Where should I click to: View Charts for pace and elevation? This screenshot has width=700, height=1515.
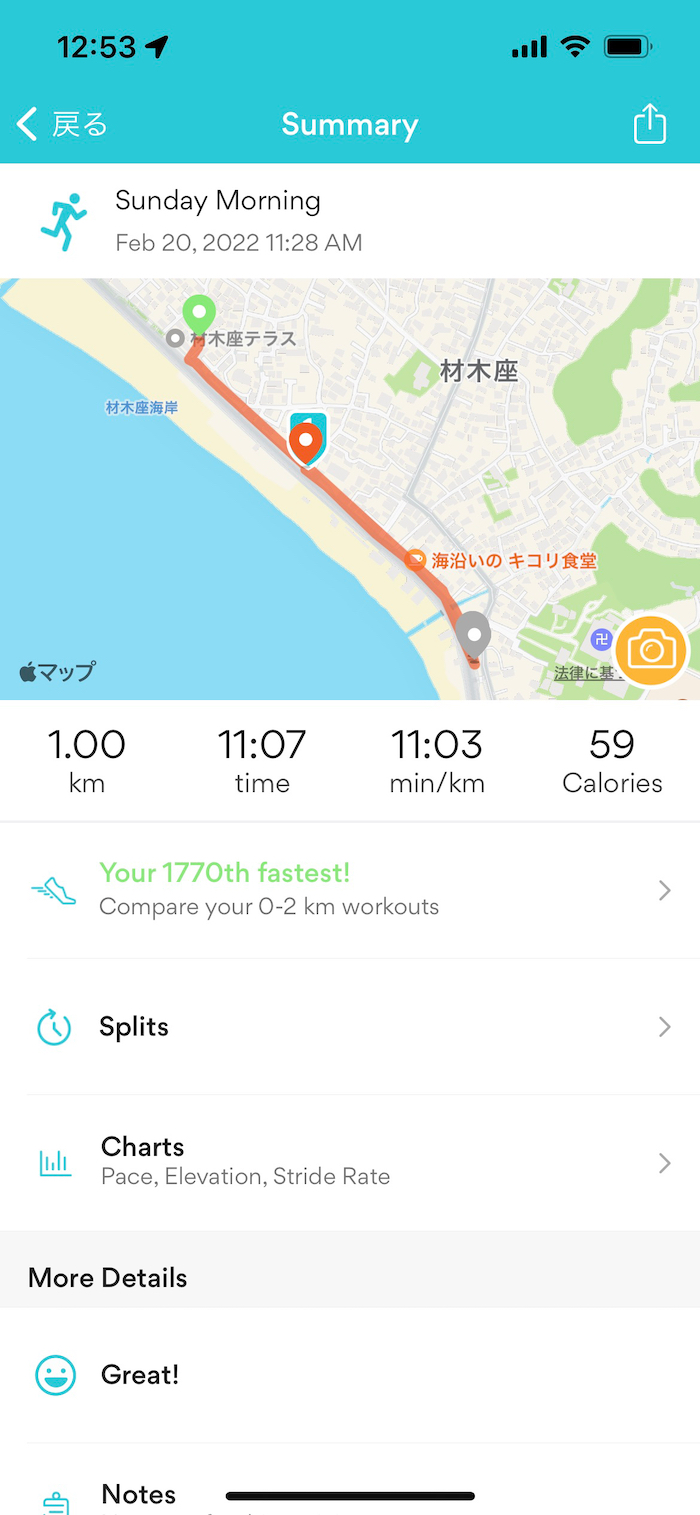point(350,1161)
